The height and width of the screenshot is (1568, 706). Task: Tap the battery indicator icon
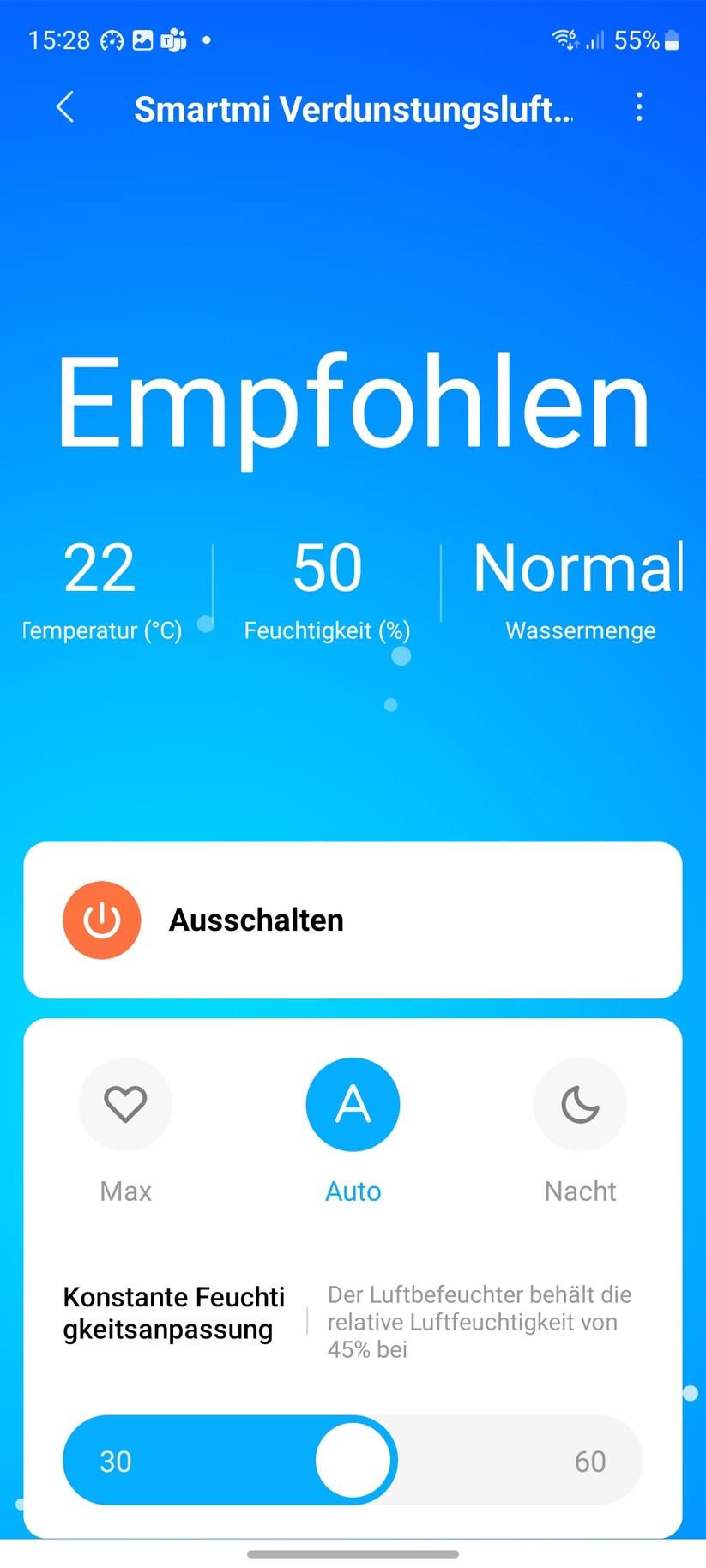[x=670, y=39]
